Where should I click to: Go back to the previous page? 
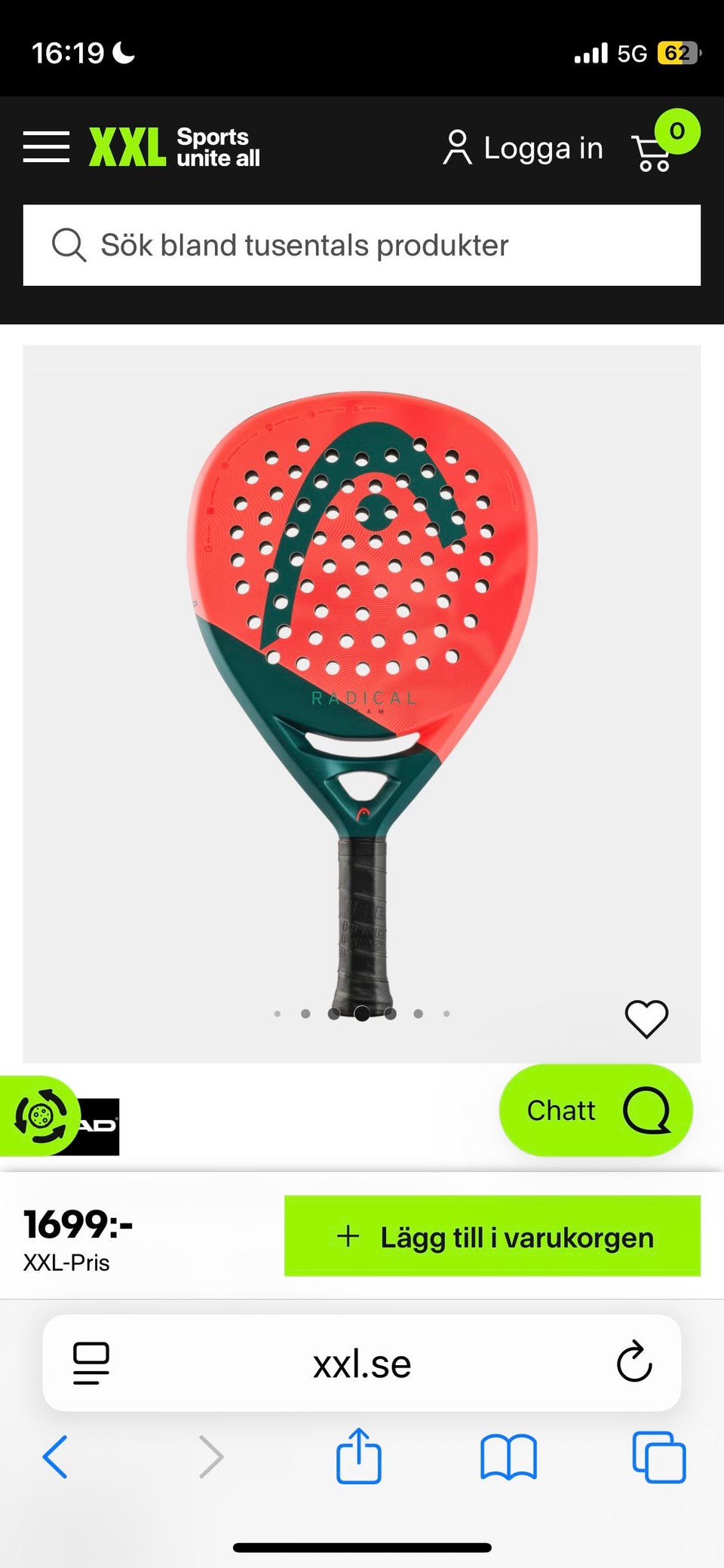click(56, 1456)
